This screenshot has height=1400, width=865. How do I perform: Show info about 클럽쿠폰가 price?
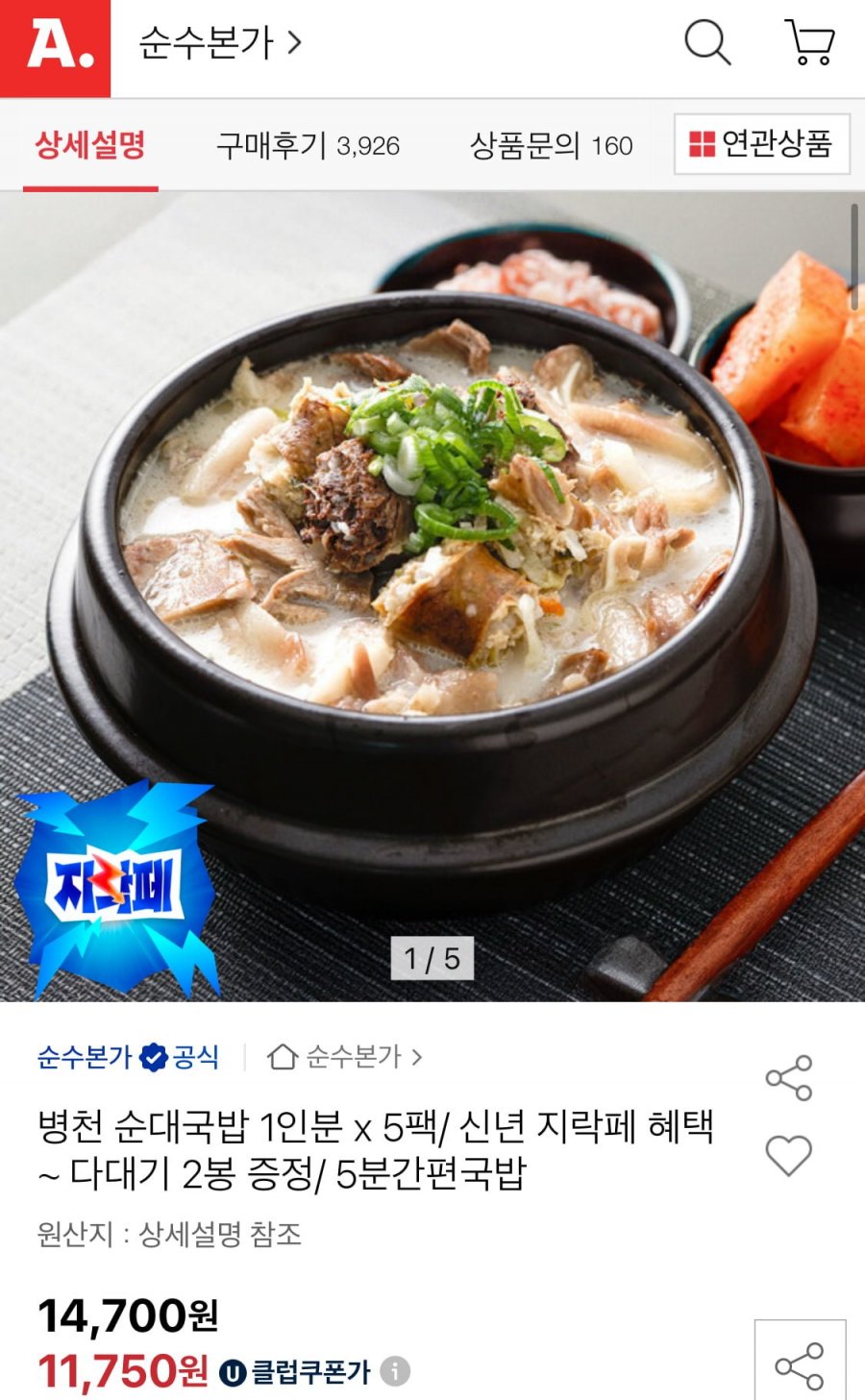395,1371
